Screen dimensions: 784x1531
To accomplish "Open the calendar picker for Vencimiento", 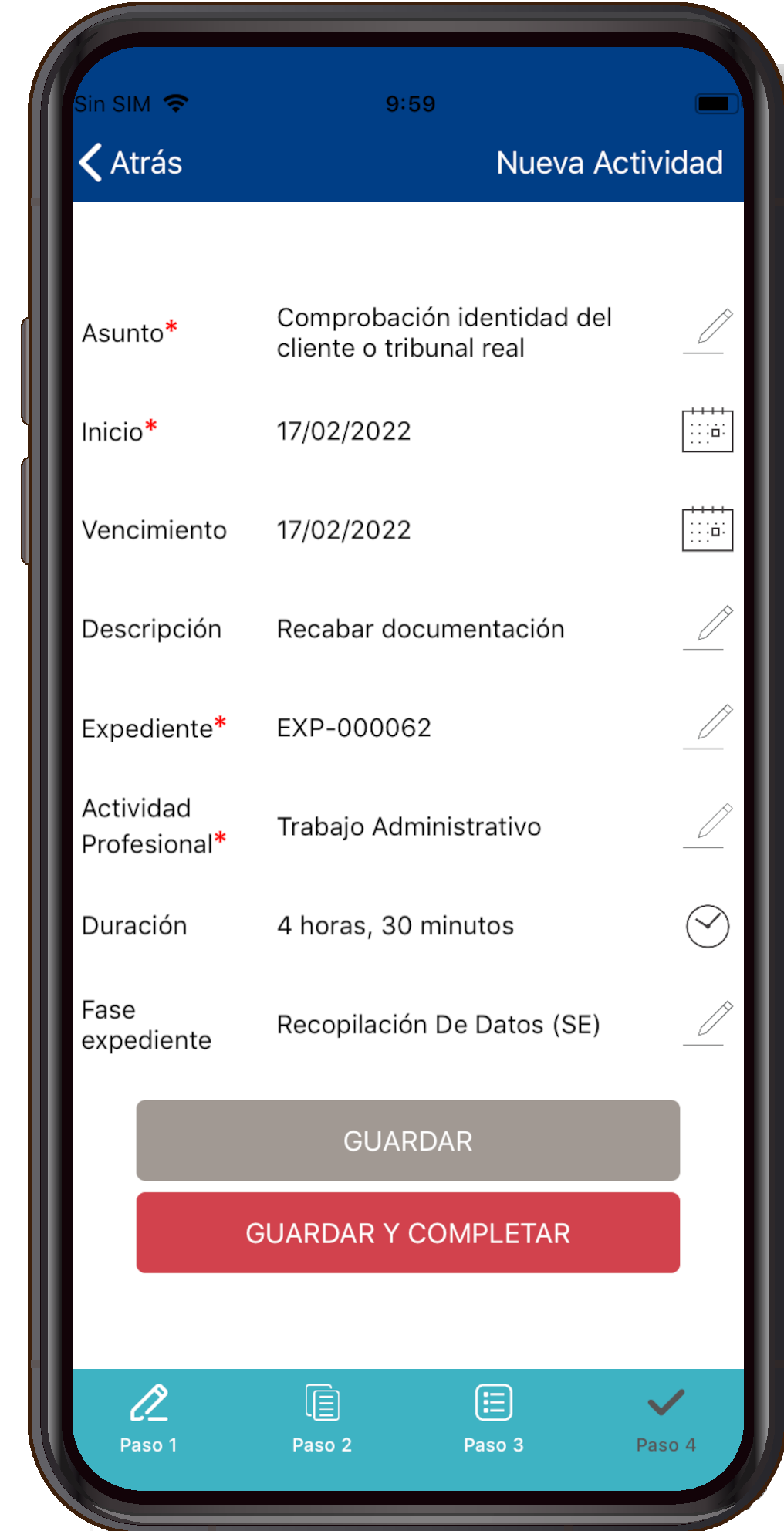I will click(x=707, y=529).
